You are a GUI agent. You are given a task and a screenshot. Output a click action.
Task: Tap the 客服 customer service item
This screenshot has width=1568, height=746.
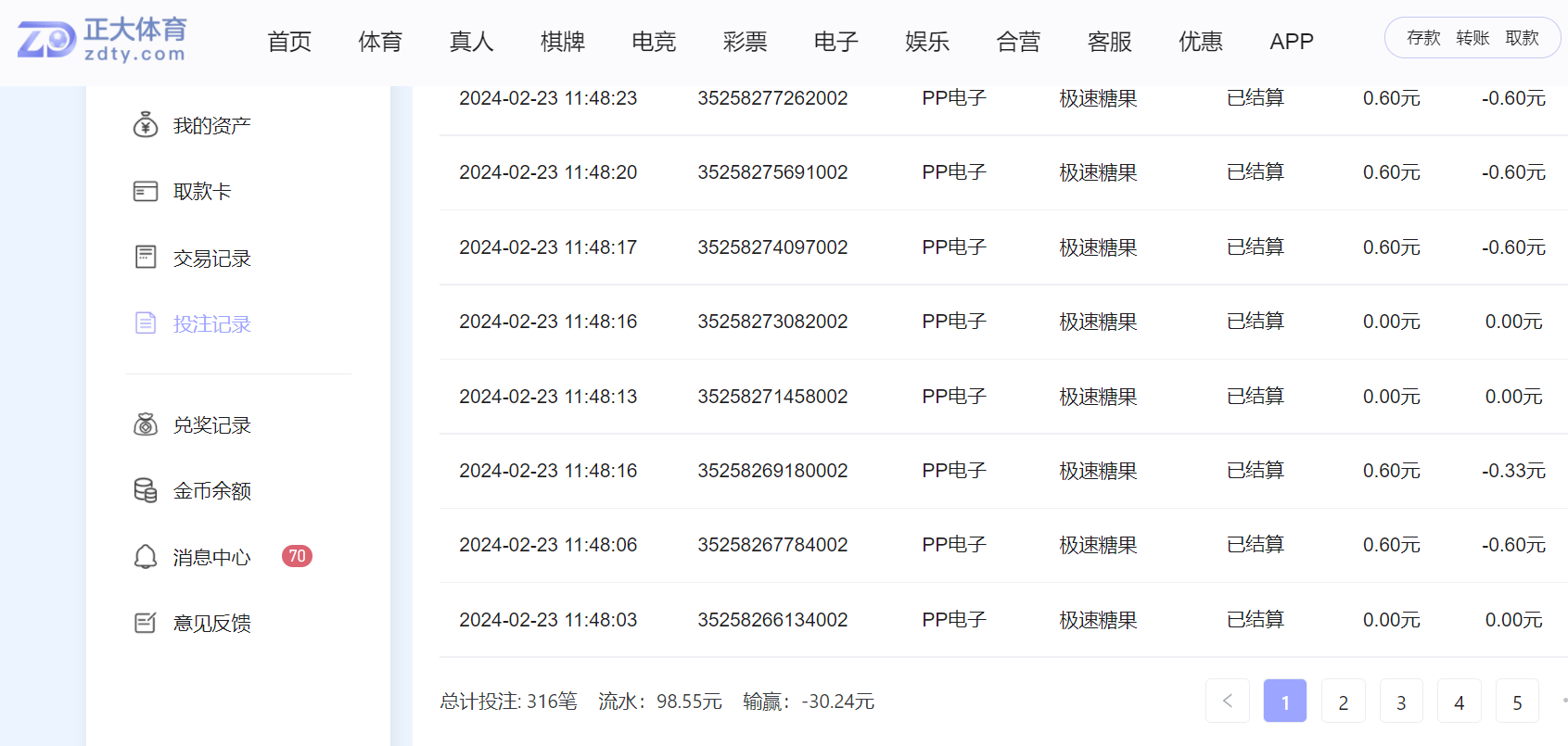pyautogui.click(x=1109, y=42)
